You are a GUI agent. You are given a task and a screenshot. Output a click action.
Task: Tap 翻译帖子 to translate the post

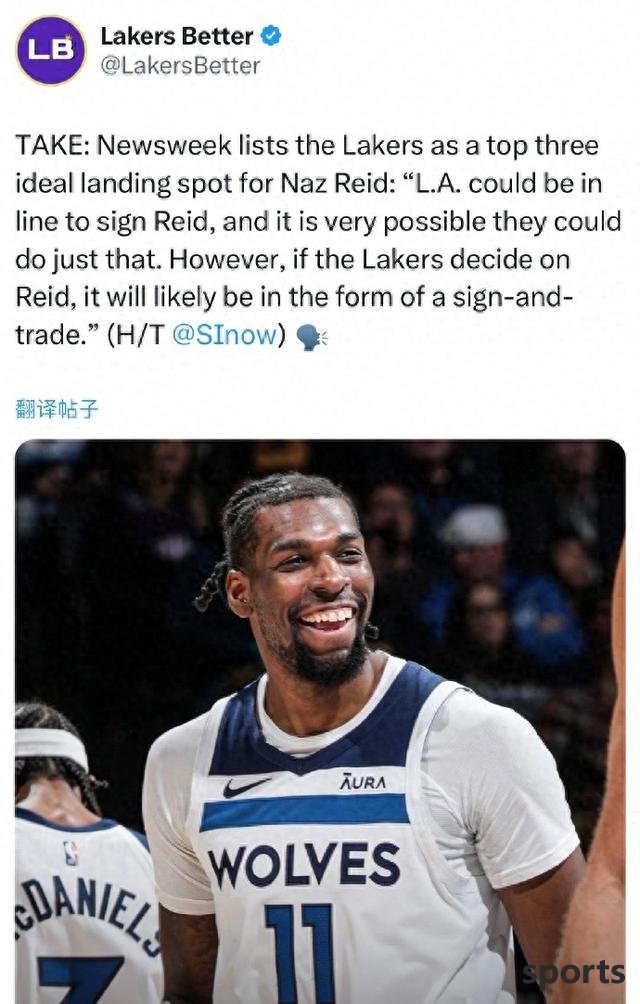[x=57, y=408]
